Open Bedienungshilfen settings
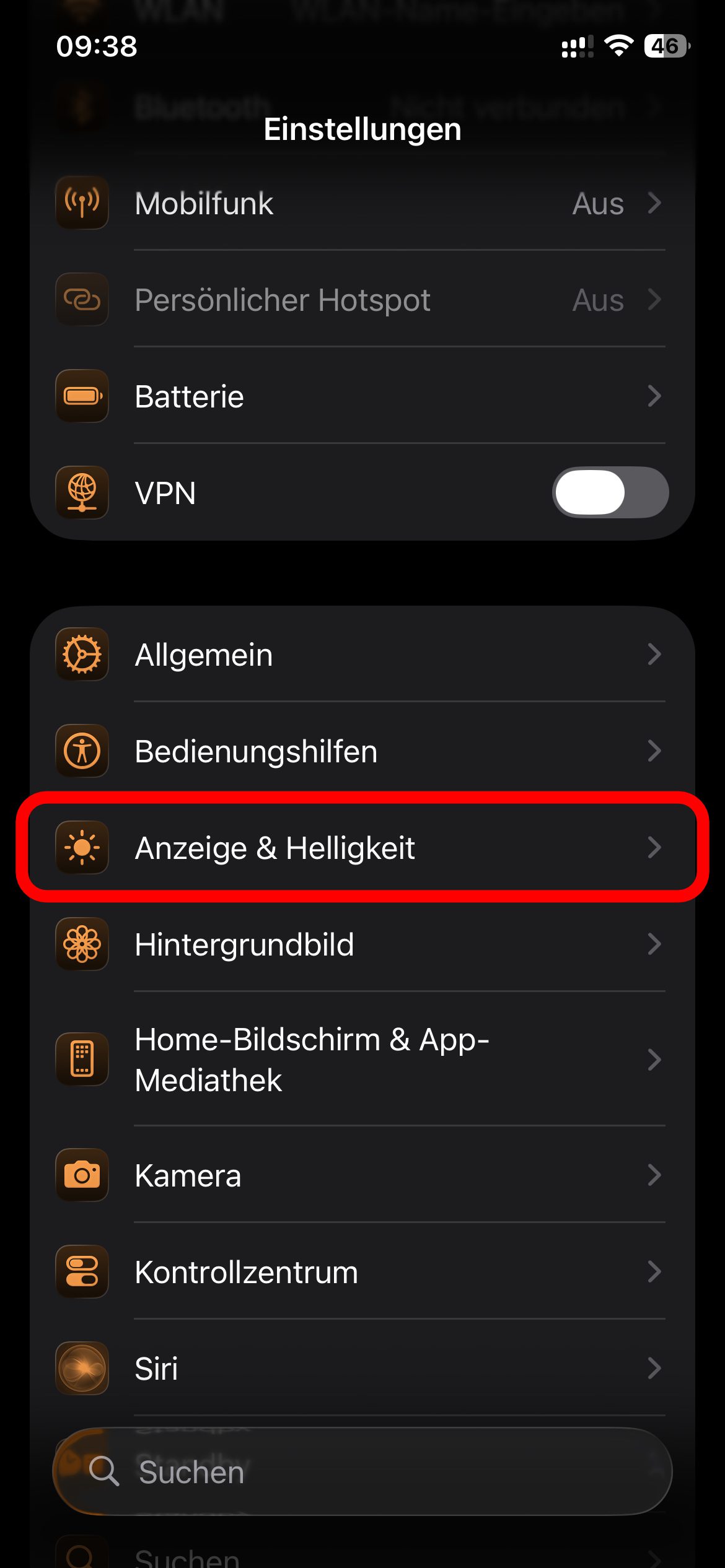This screenshot has height=1568, width=725. (x=362, y=751)
